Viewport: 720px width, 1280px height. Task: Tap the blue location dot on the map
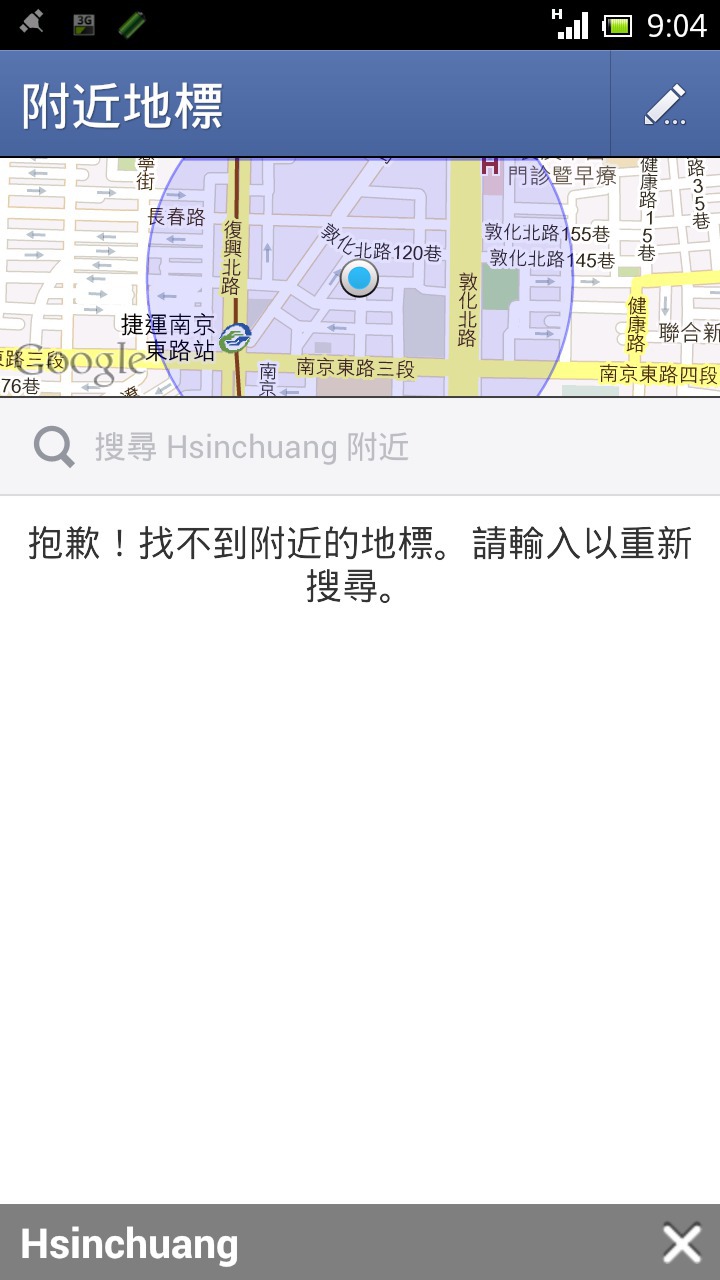click(360, 278)
